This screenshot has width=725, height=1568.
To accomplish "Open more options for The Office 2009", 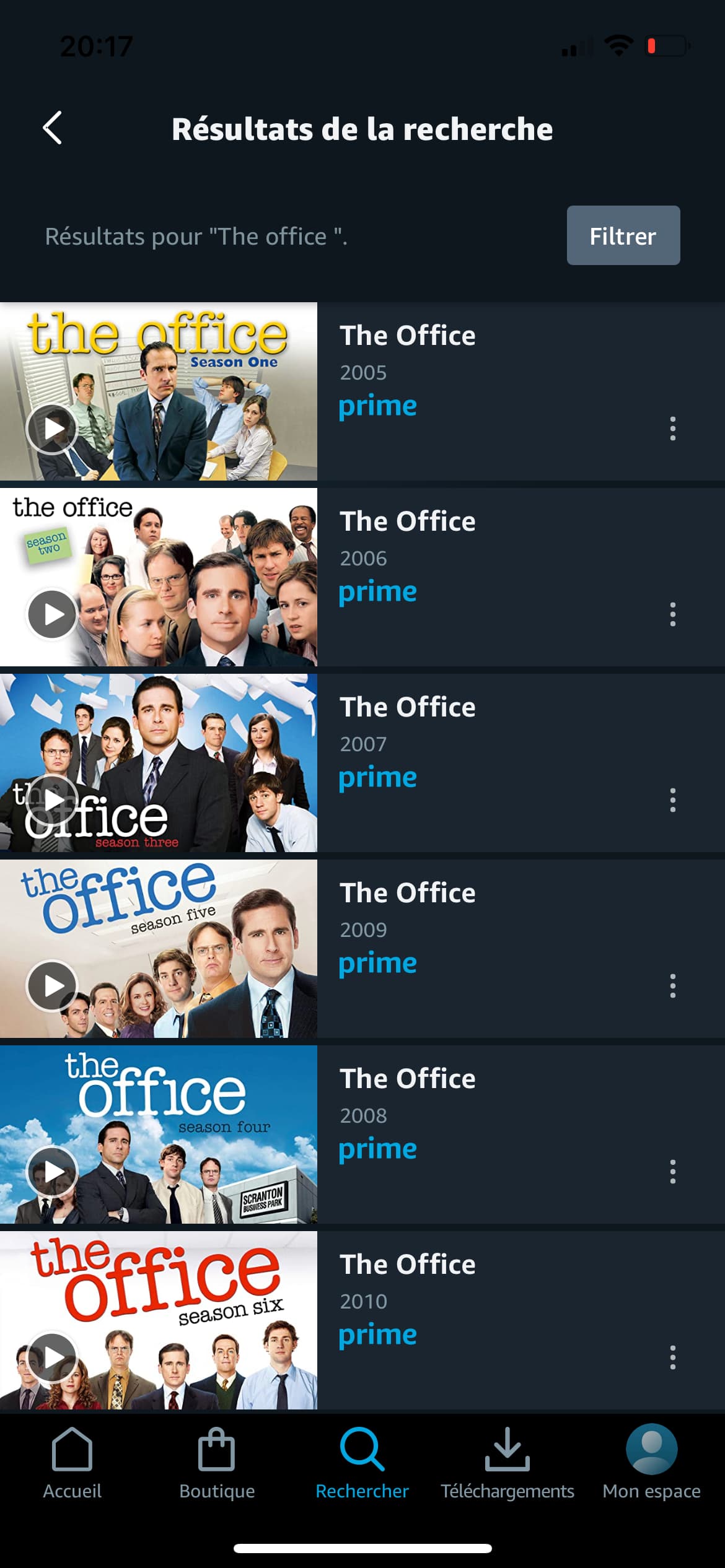I will pyautogui.click(x=672, y=986).
